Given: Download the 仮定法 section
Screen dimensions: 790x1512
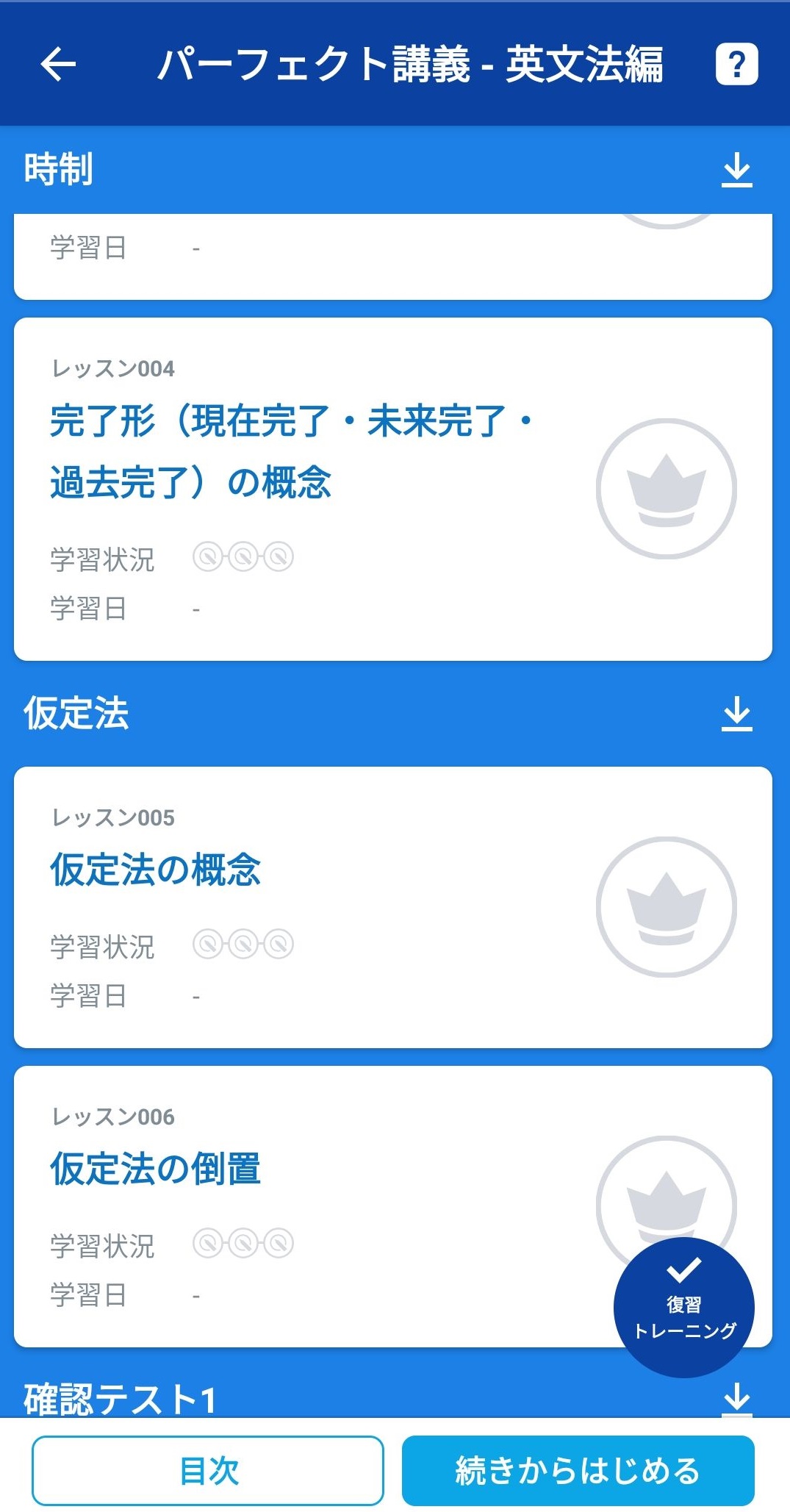Looking at the screenshot, I should point(736,714).
